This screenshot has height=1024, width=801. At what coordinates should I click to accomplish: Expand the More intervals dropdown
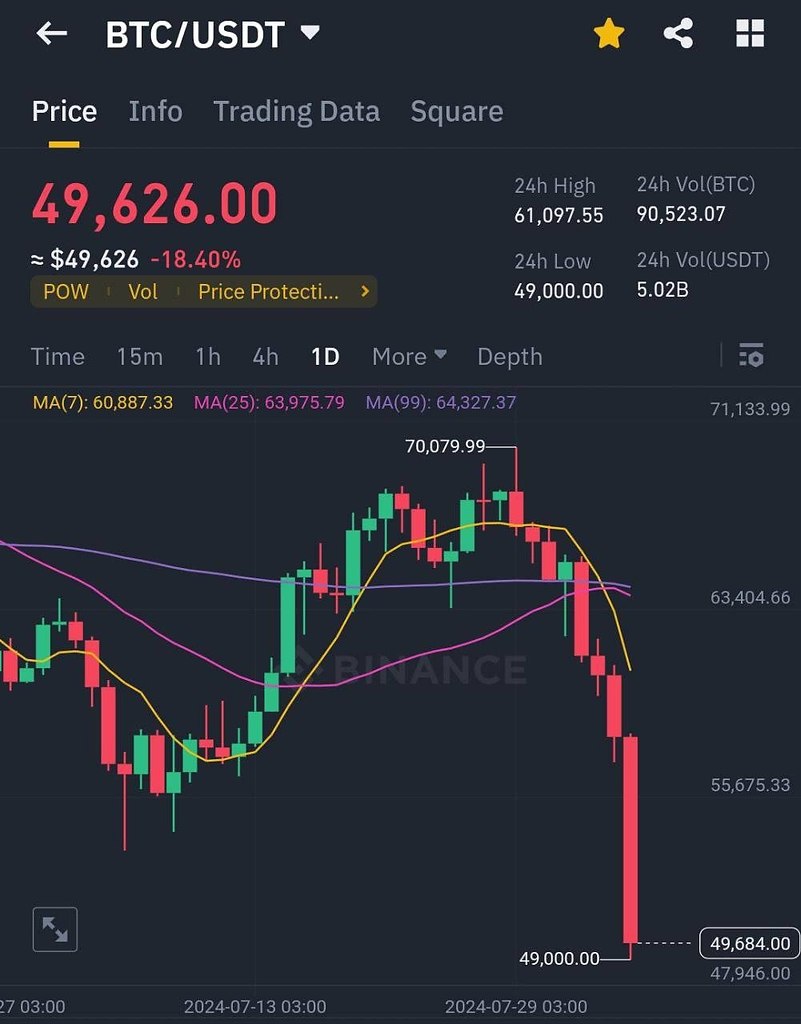[x=409, y=357]
